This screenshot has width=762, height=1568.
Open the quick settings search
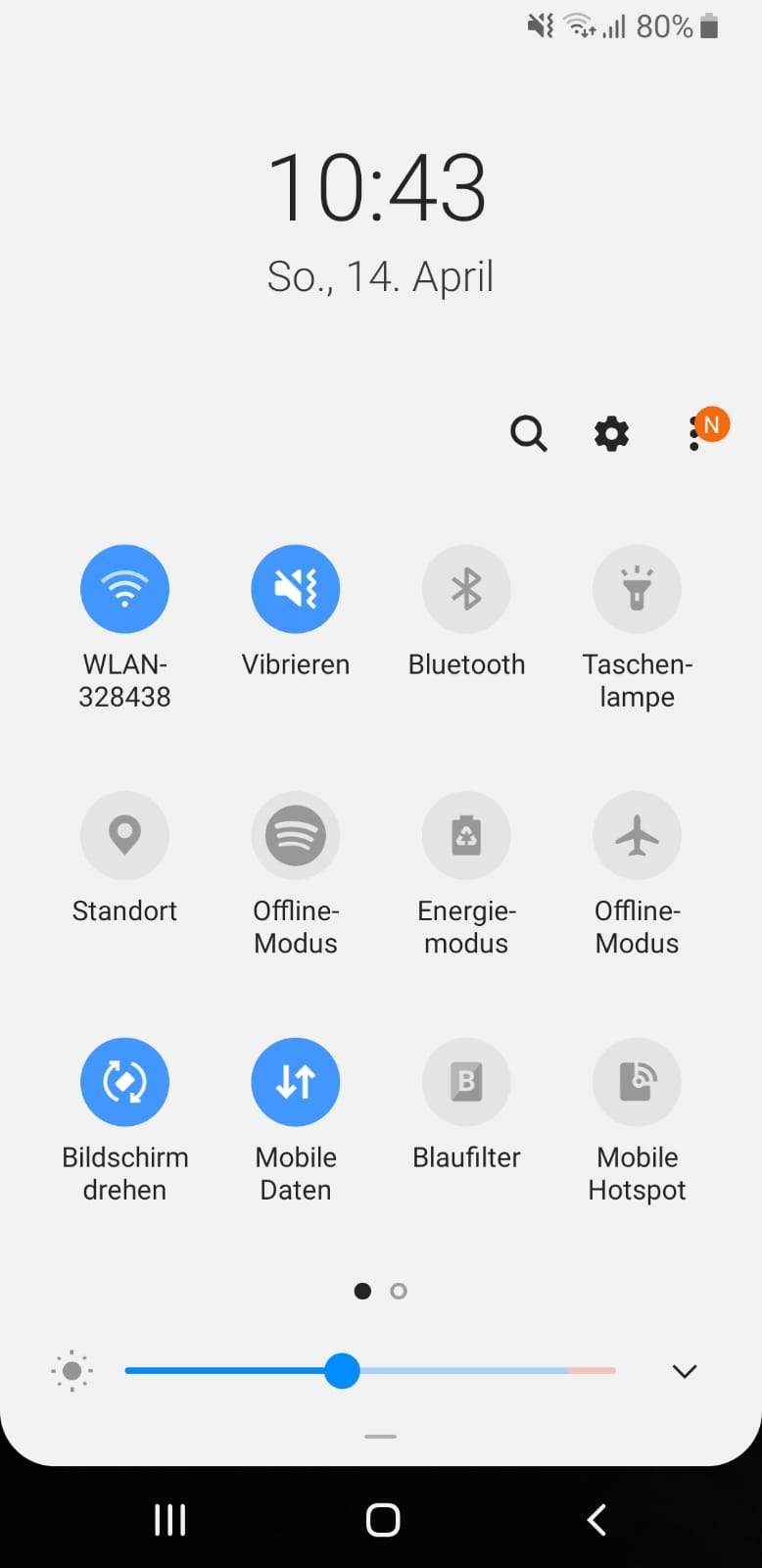[x=528, y=432]
